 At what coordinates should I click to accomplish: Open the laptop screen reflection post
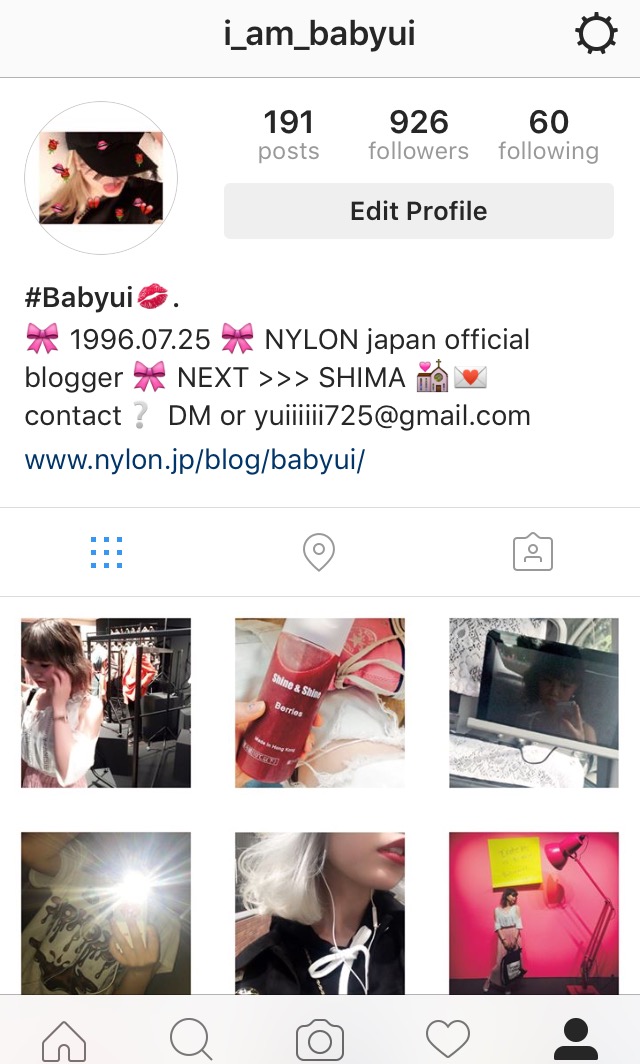533,702
